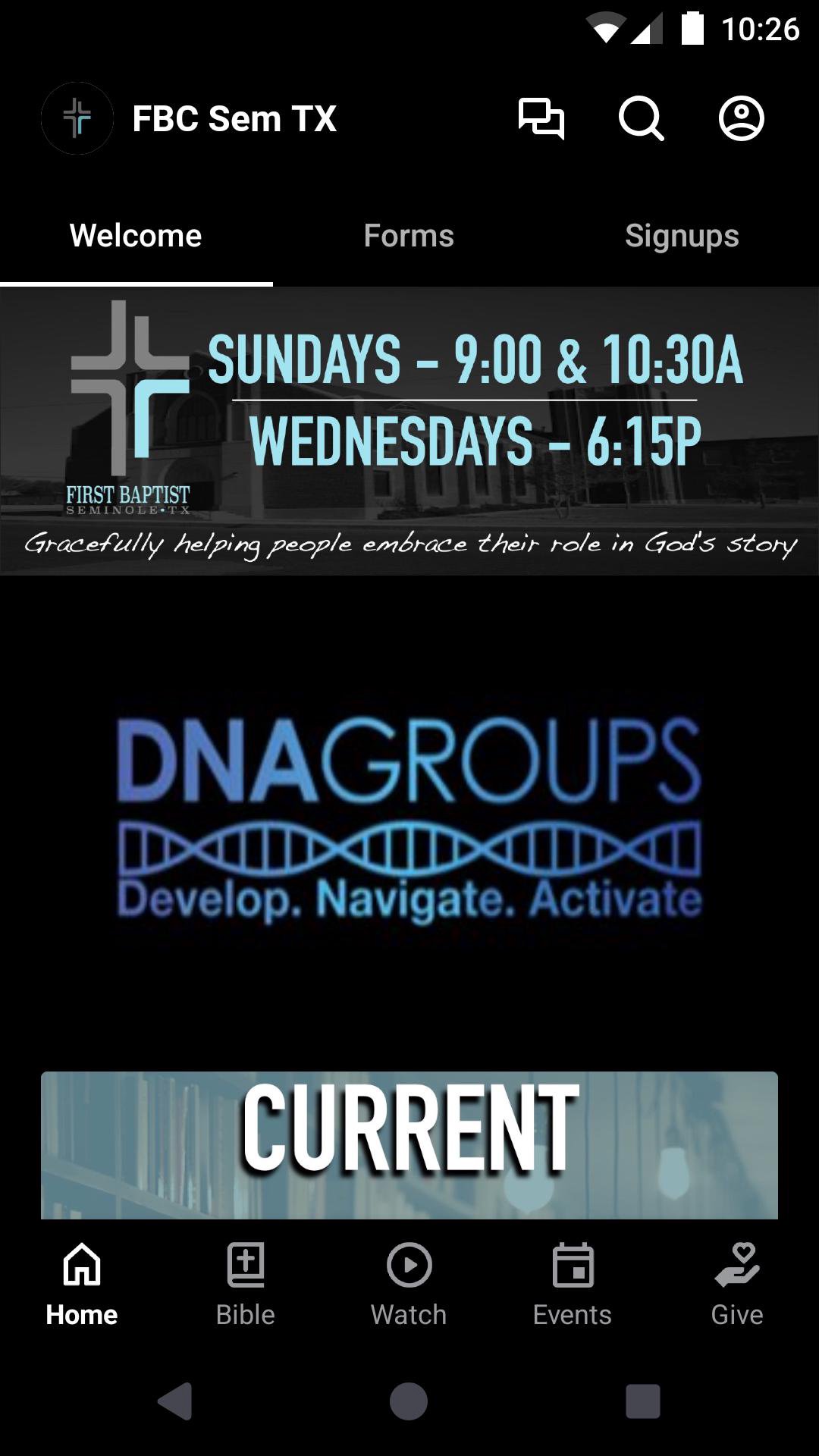This screenshot has width=819, height=1456.
Task: Open the messages chat icon
Action: (x=541, y=118)
